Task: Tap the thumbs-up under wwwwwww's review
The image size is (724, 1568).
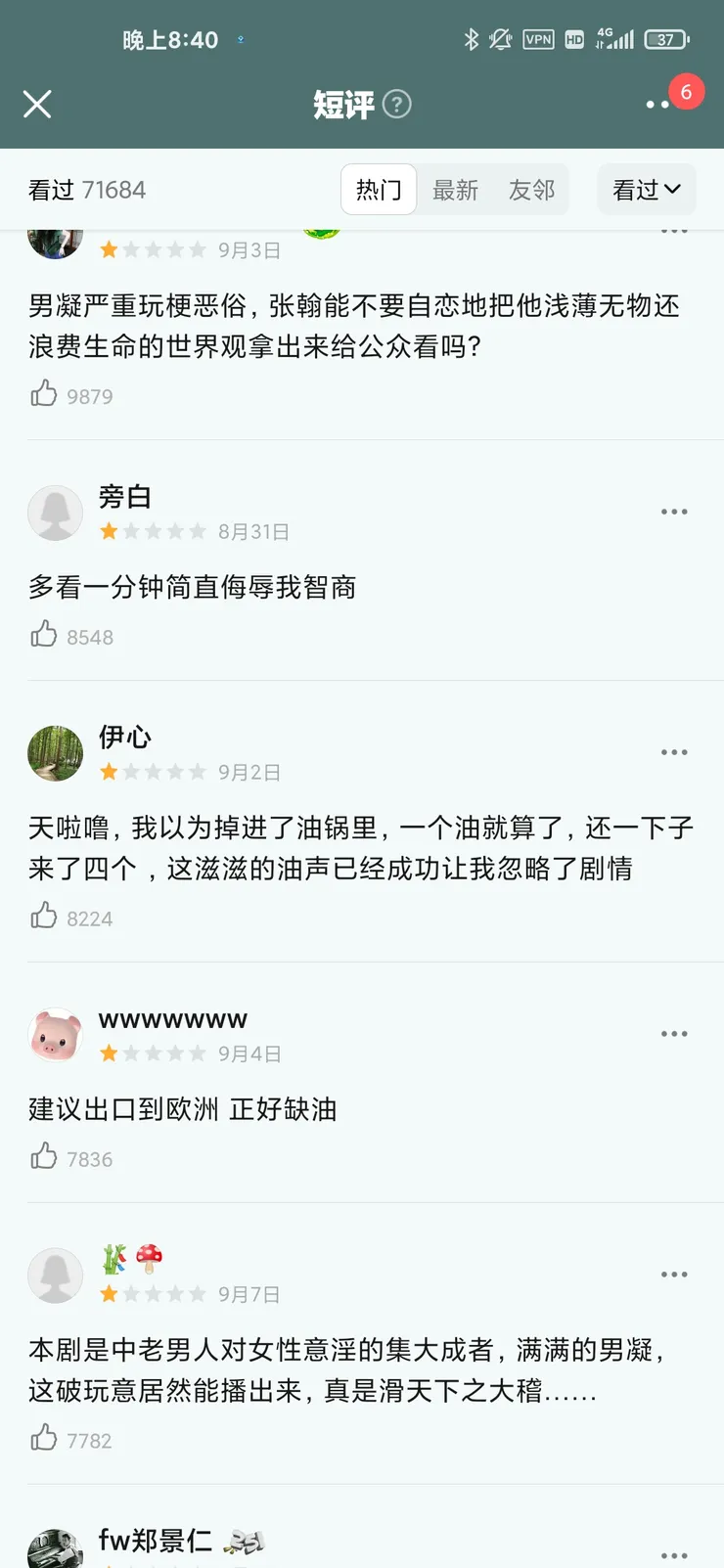Action: (x=44, y=1157)
